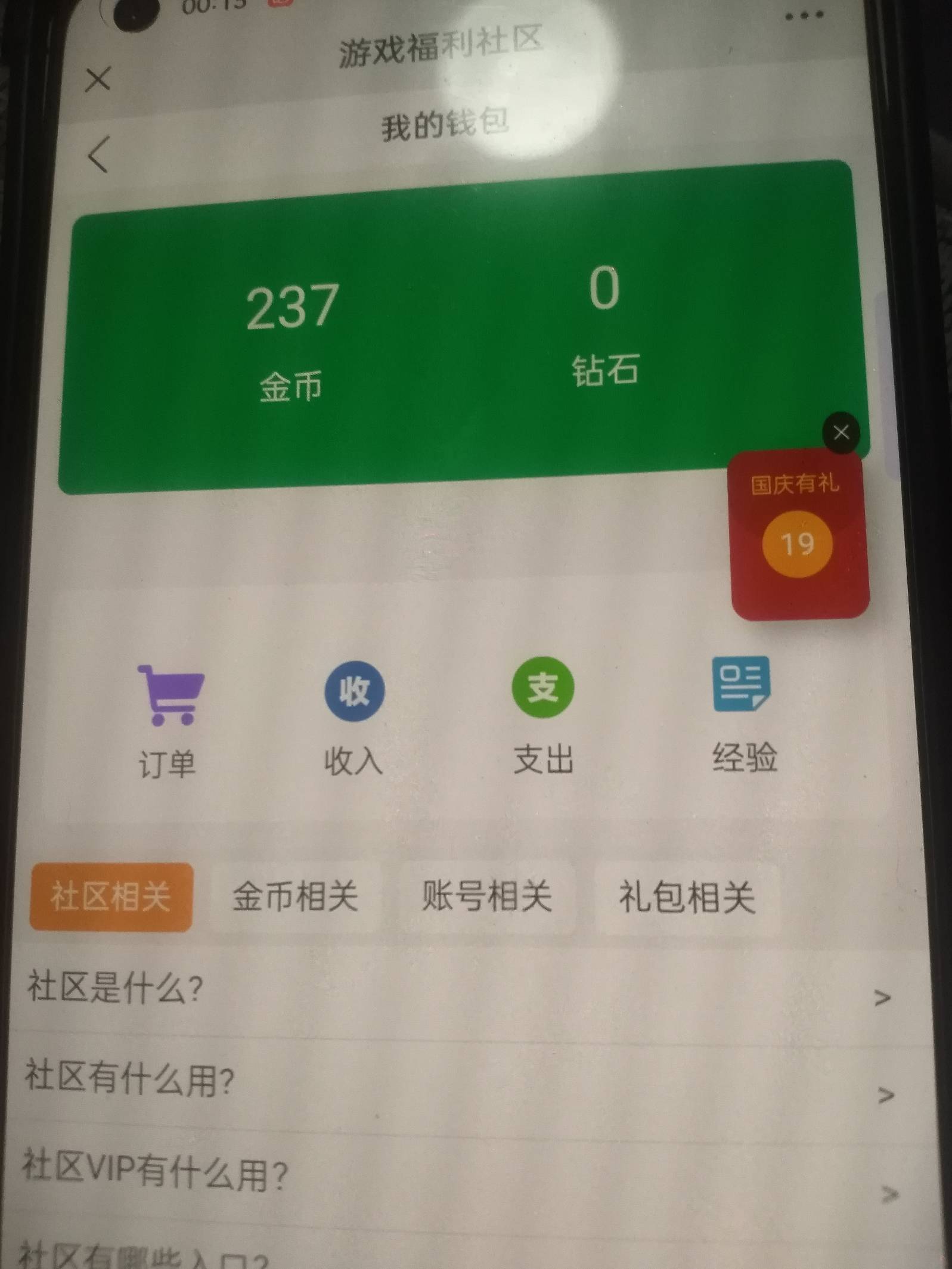Screen dimensions: 952x1269
Task: Close the 游戏福利社区 mini program
Action: pos(98,79)
